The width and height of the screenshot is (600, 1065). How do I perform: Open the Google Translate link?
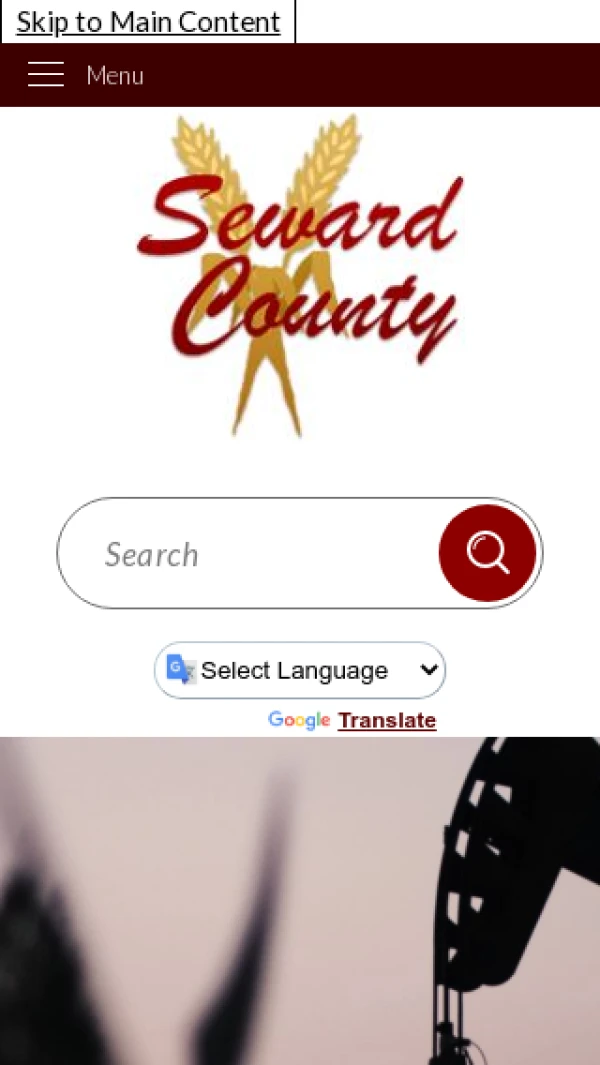click(386, 720)
